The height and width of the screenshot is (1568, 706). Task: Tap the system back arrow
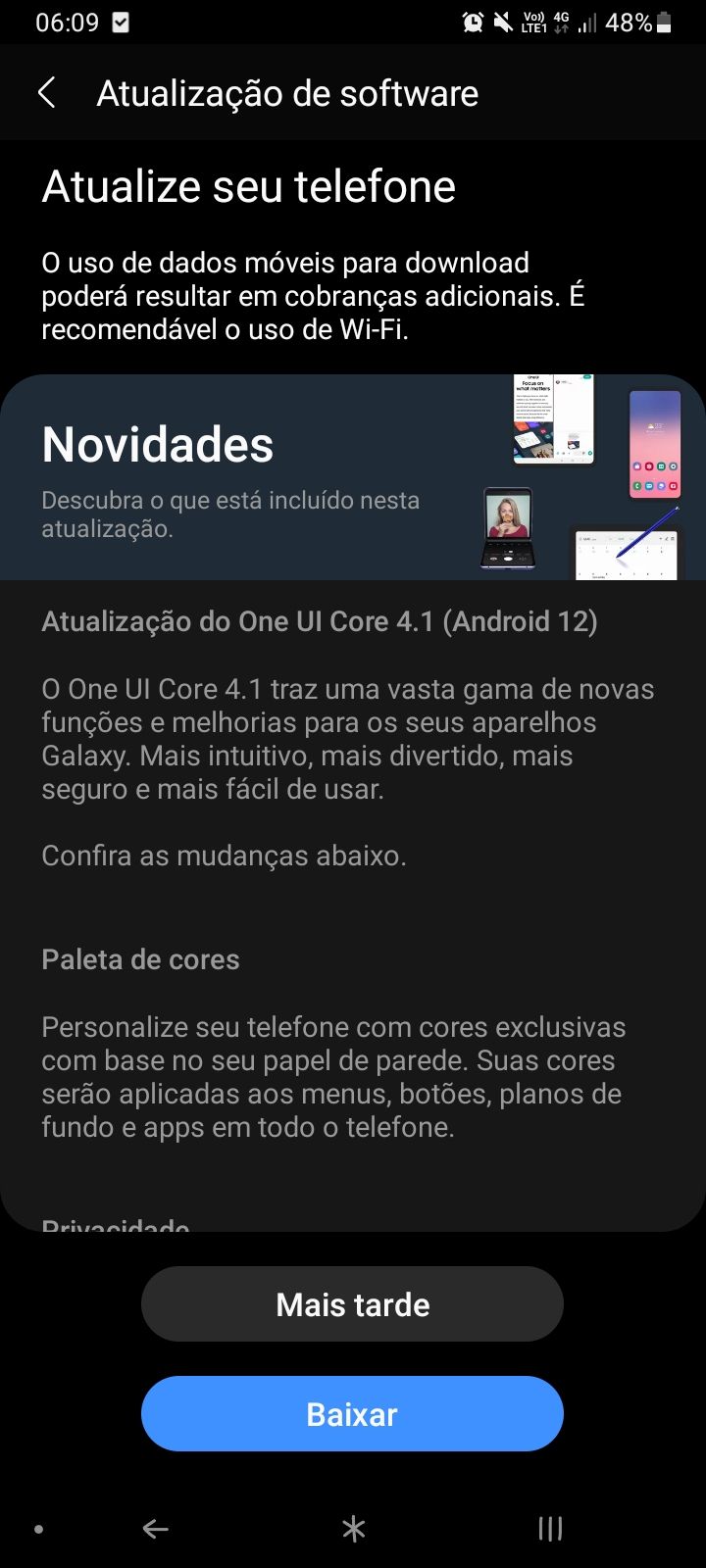coord(156,1528)
